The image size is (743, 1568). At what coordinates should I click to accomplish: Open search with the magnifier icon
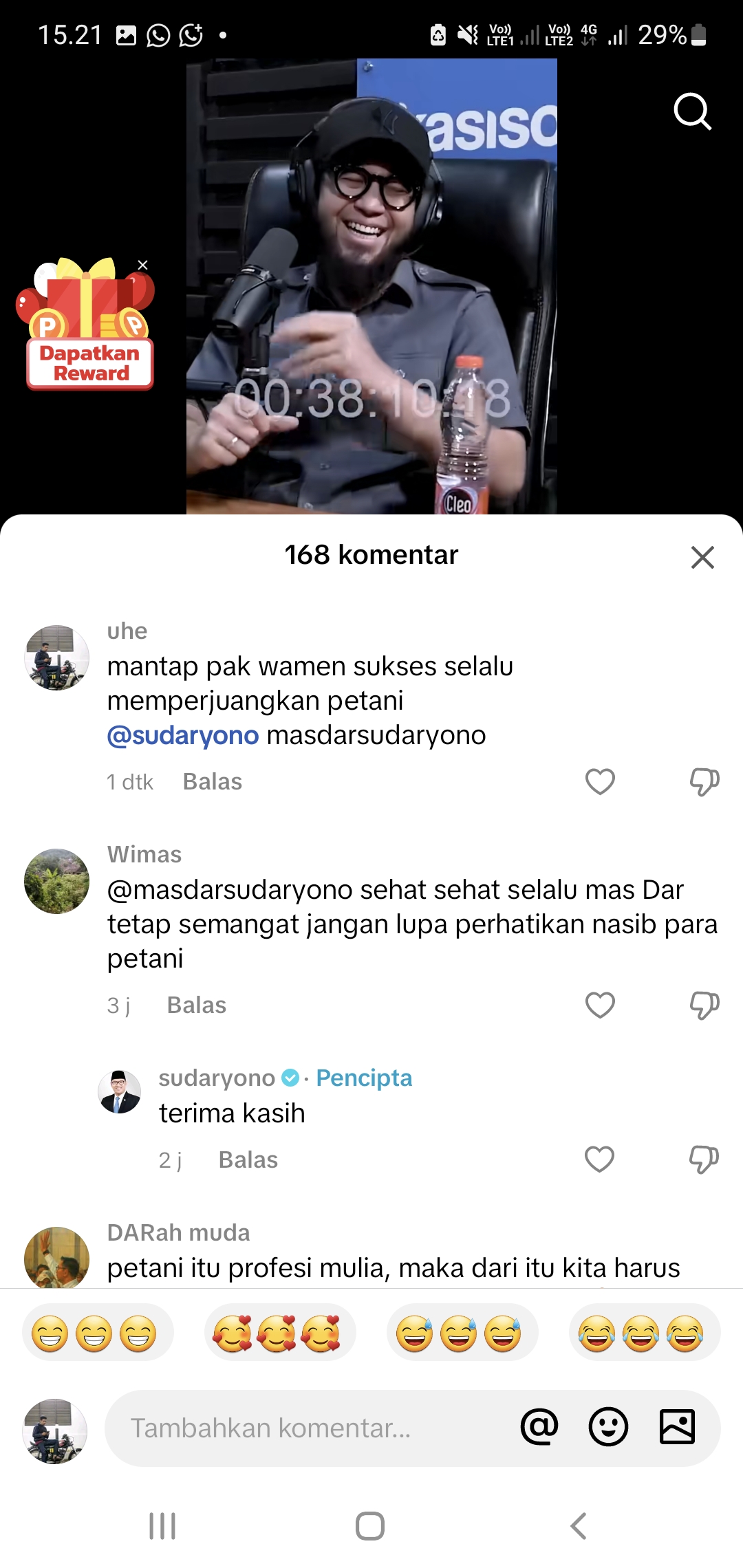692,111
